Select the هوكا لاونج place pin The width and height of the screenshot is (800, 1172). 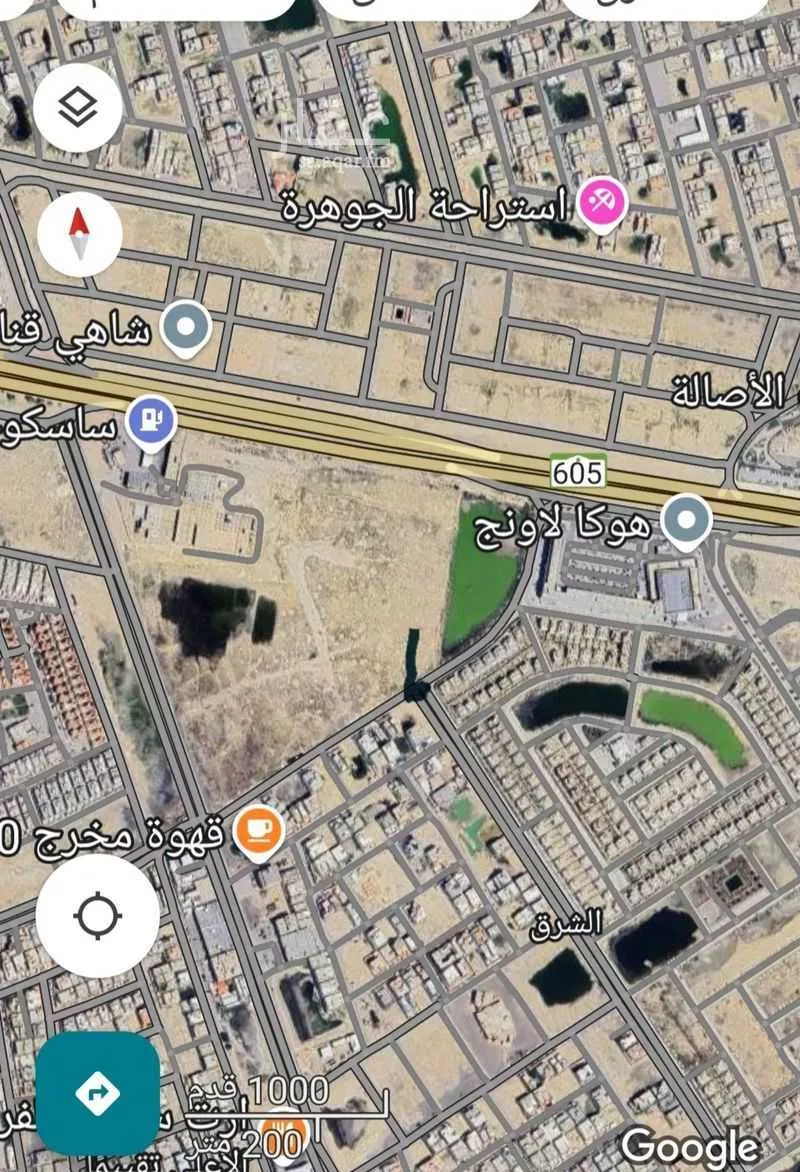688,522
